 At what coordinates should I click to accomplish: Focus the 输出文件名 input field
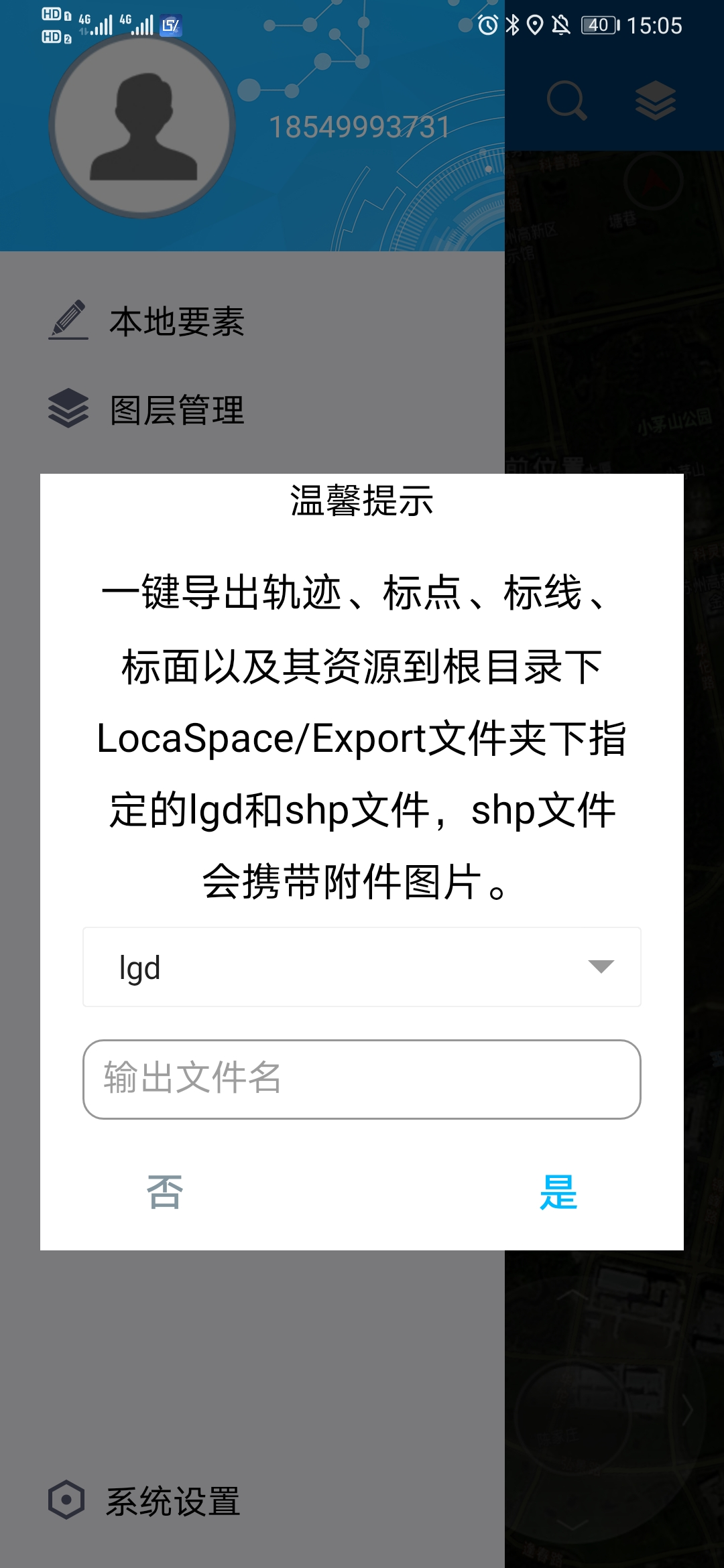pyautogui.click(x=362, y=1079)
